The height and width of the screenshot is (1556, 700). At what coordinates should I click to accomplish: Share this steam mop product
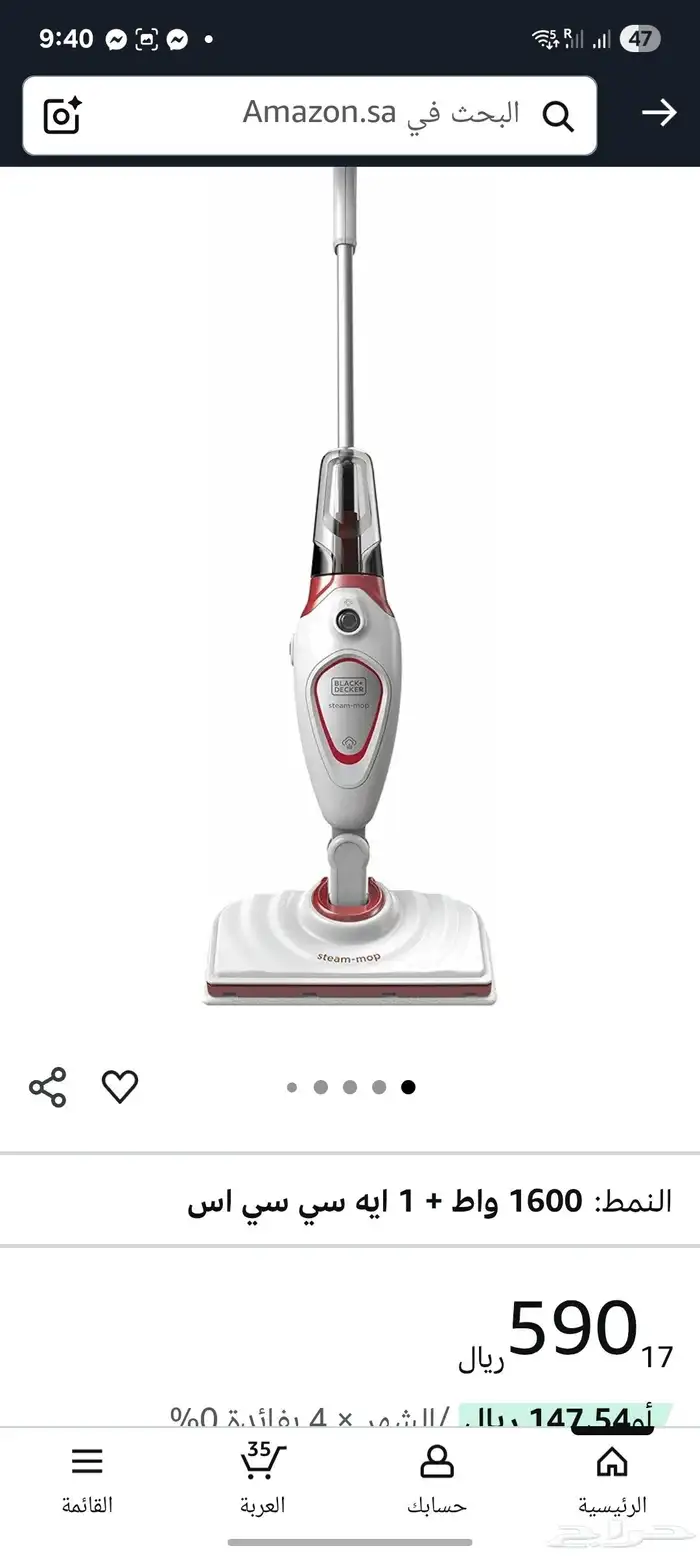tap(47, 1087)
